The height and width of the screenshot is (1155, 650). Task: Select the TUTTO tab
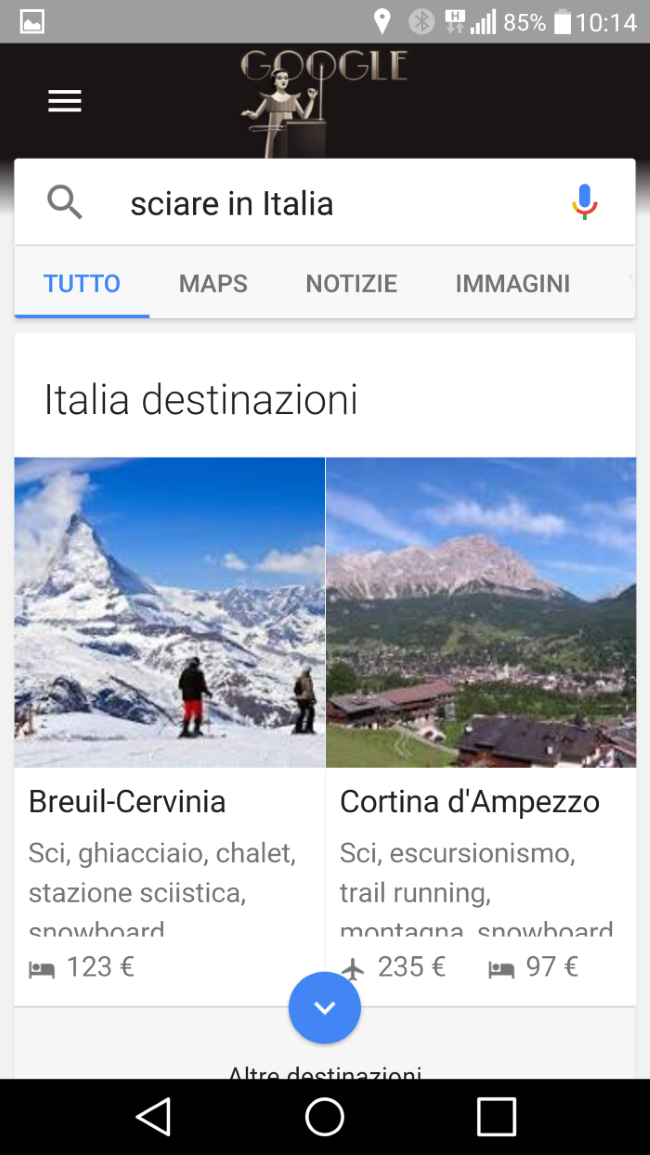(82, 283)
